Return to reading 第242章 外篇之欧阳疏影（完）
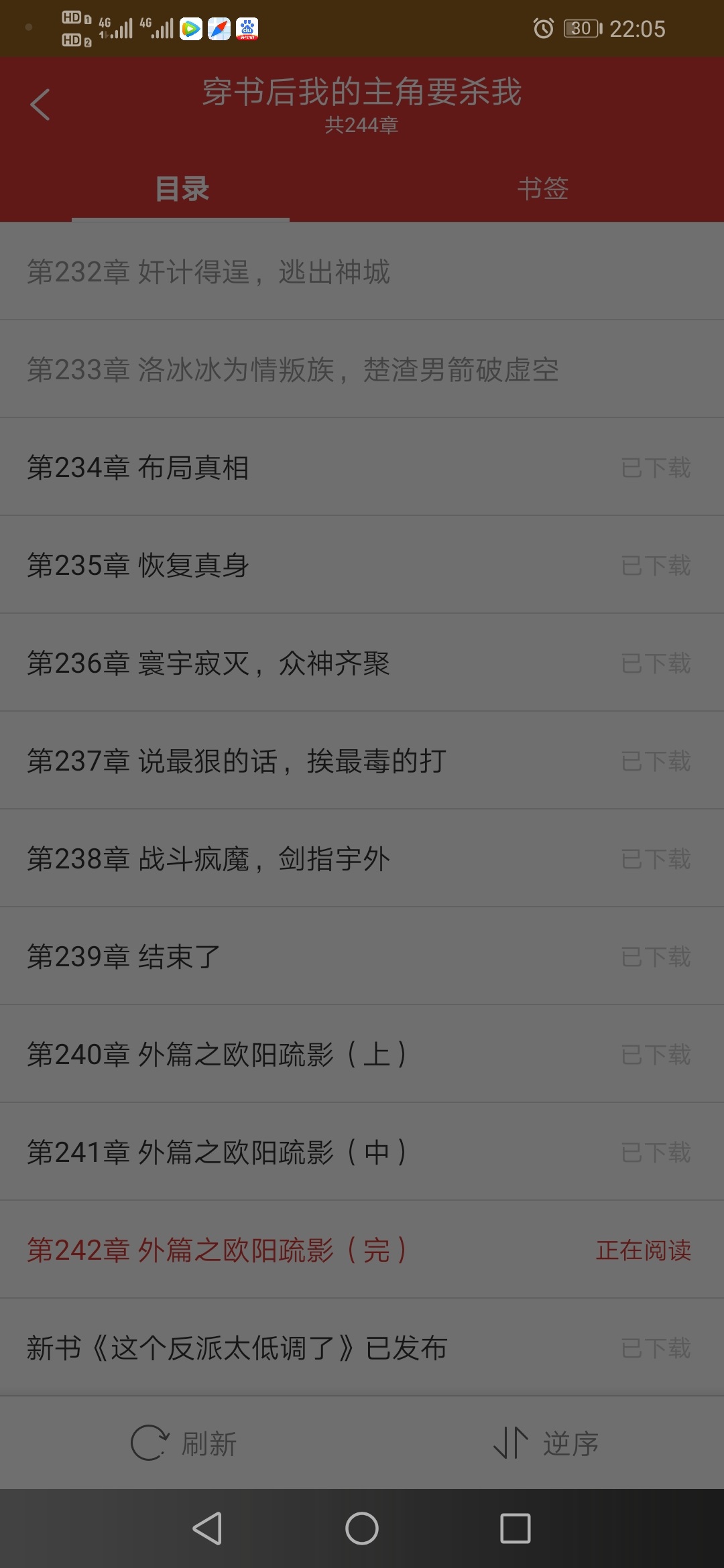 pos(362,1250)
